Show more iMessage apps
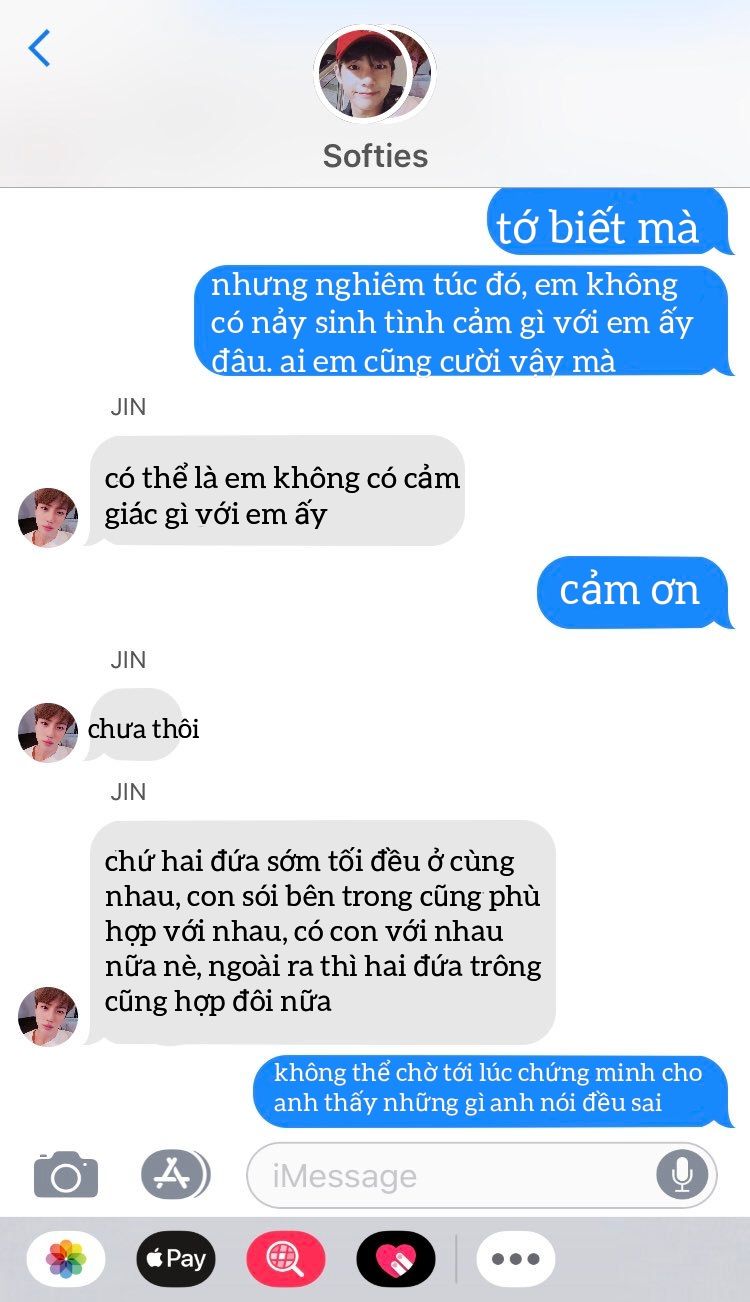 516,1259
